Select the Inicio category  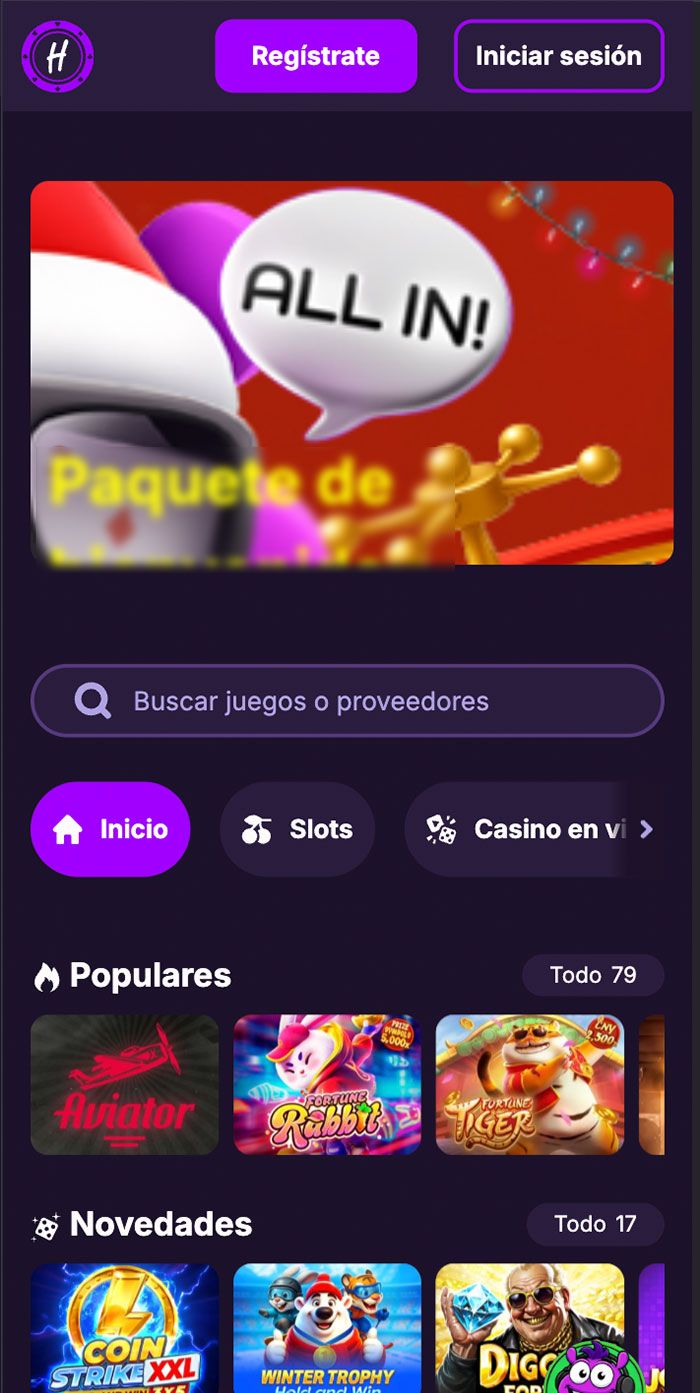point(110,829)
